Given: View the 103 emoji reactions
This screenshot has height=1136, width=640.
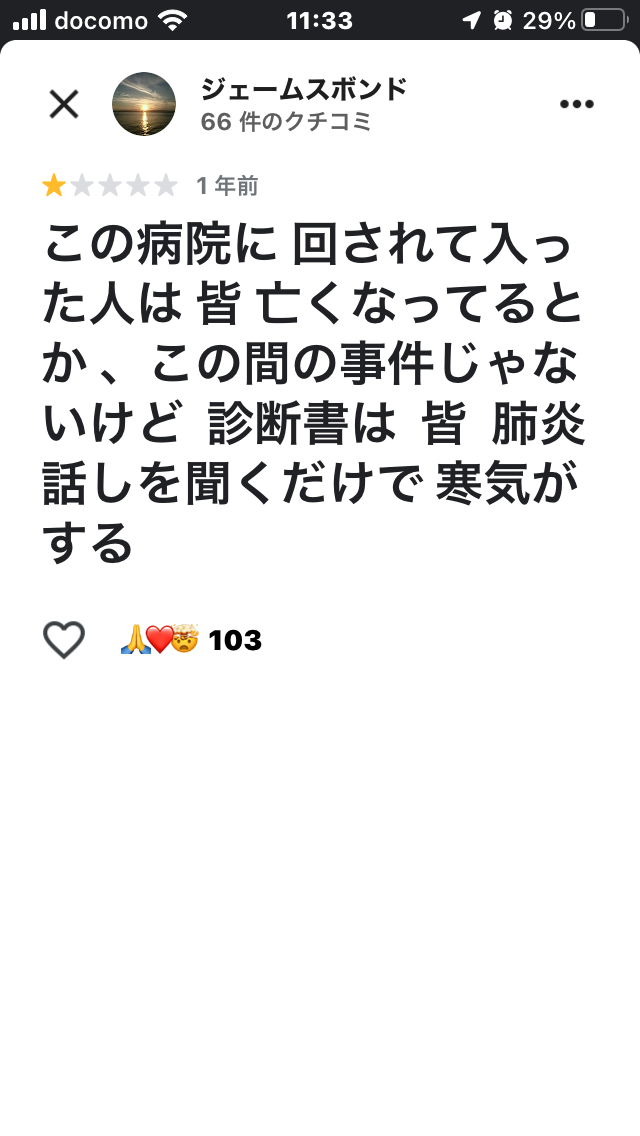Looking at the screenshot, I should (191, 640).
